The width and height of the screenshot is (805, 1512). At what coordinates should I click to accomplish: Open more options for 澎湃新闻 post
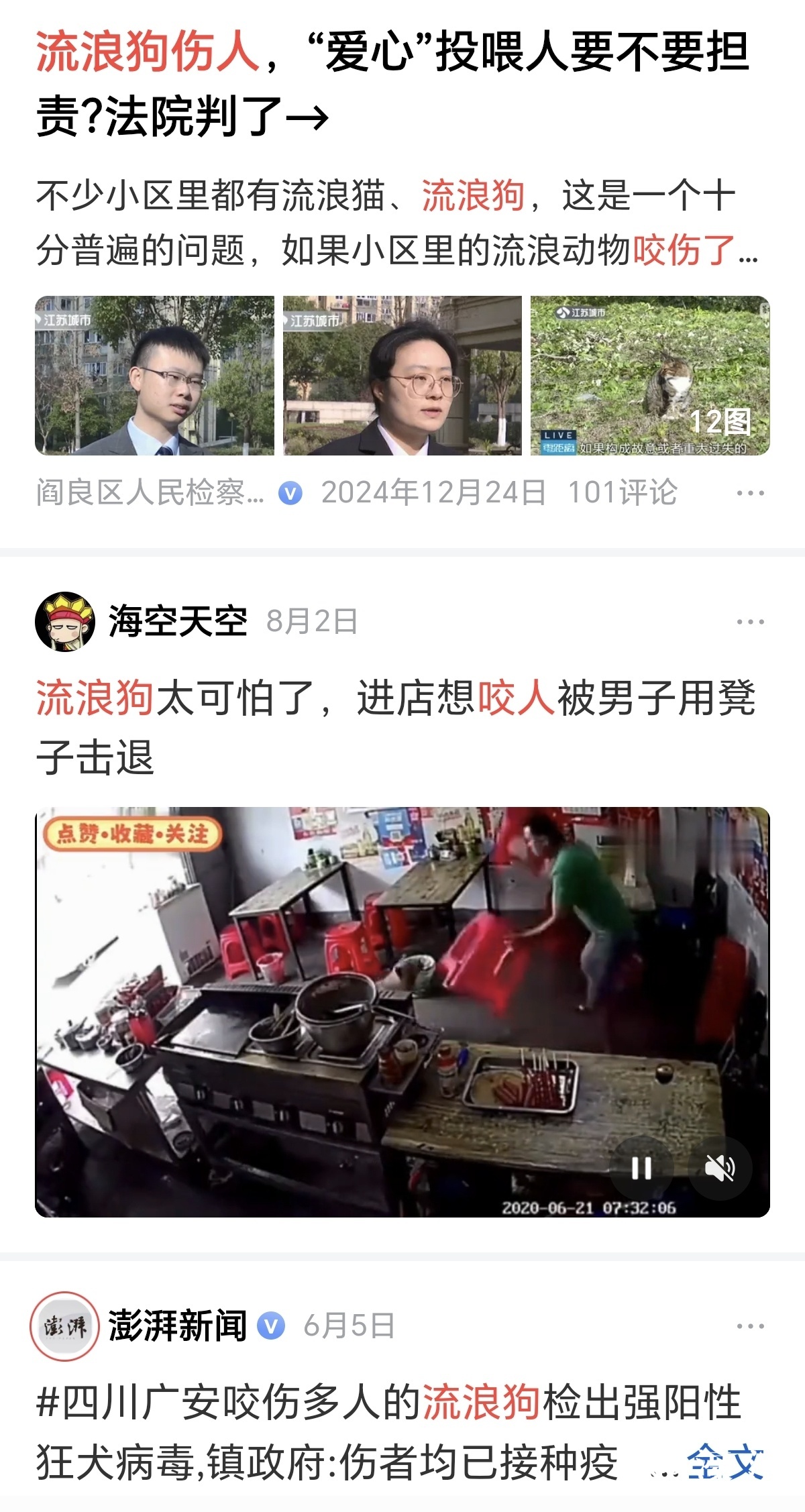[x=750, y=1326]
